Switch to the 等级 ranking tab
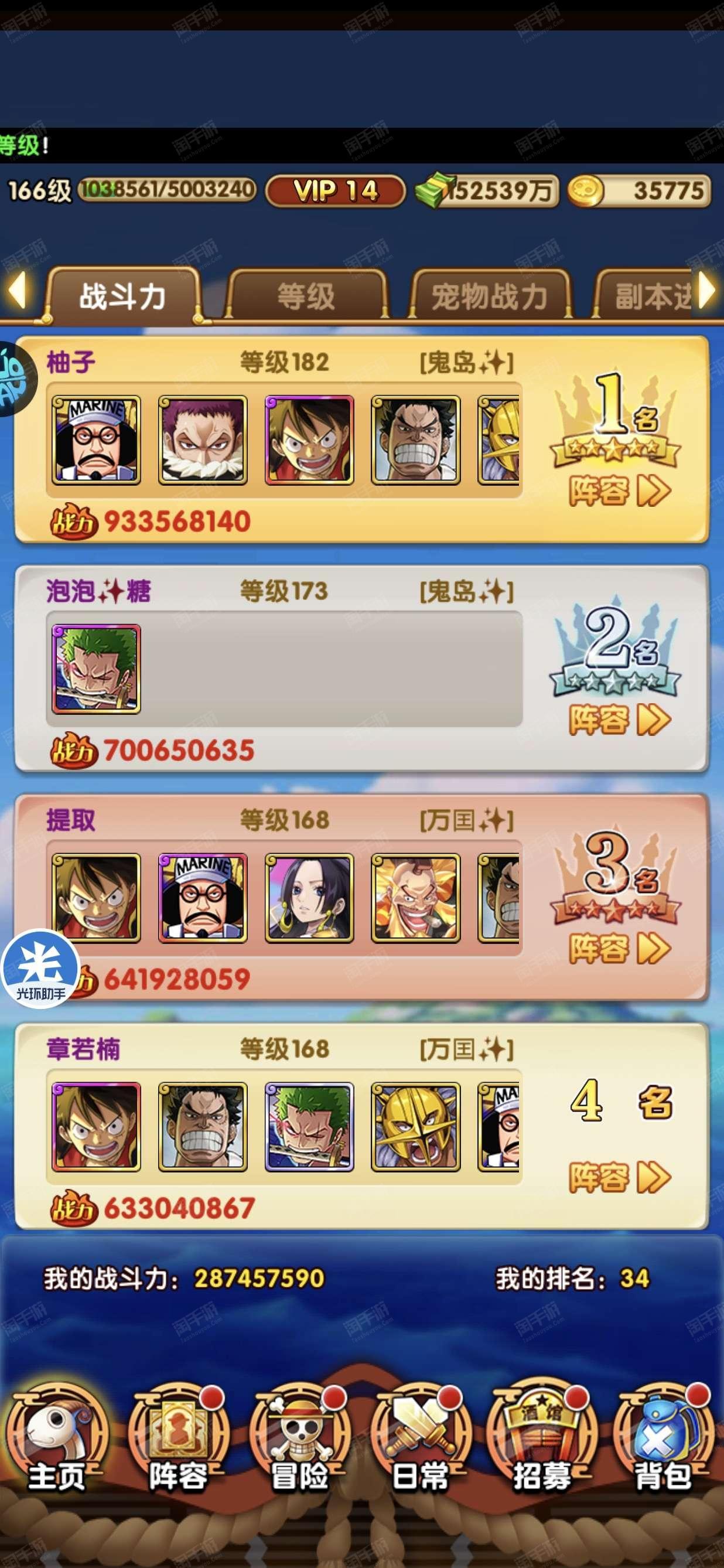724x1568 pixels. coord(306,296)
